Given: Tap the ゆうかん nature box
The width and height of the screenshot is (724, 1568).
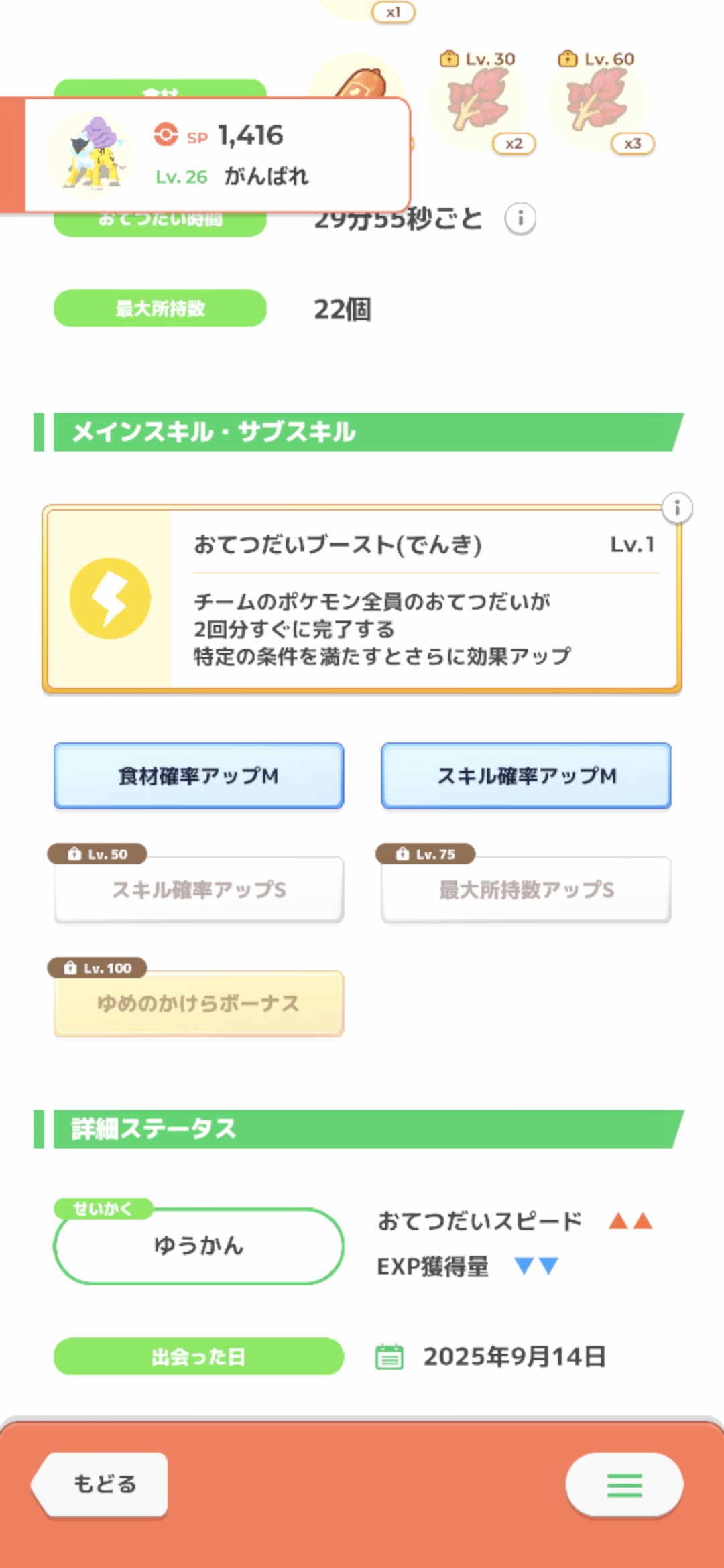Looking at the screenshot, I should [199, 1246].
